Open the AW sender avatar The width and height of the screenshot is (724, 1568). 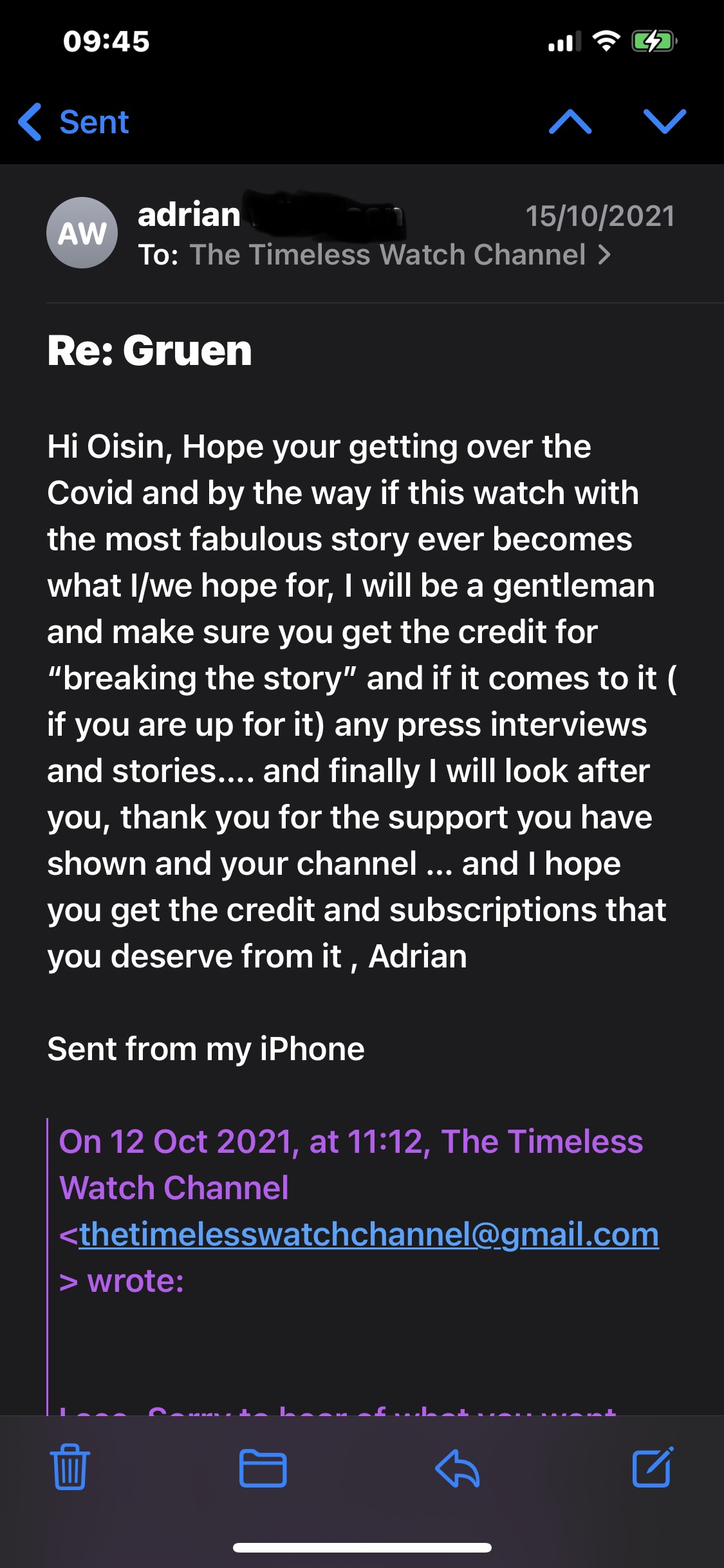82,232
